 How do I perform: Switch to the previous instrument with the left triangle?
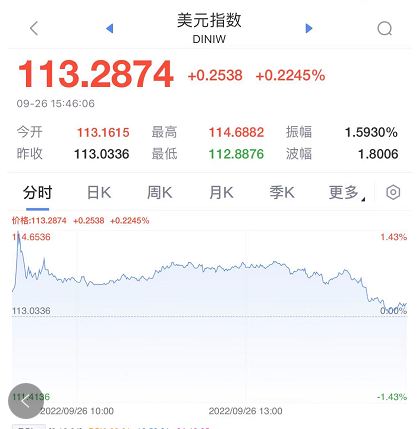110,28
